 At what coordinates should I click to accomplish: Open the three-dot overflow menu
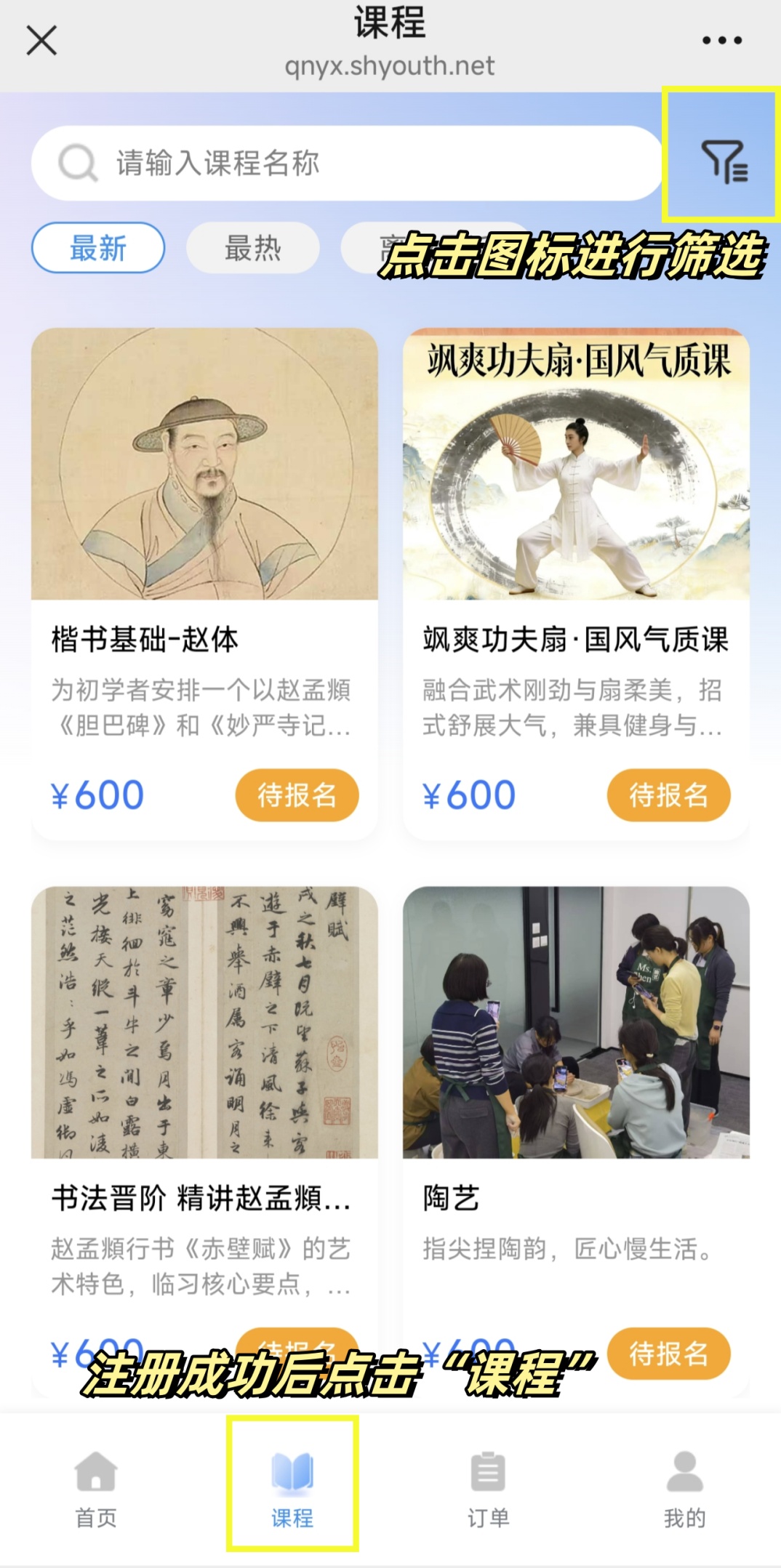pos(721,41)
